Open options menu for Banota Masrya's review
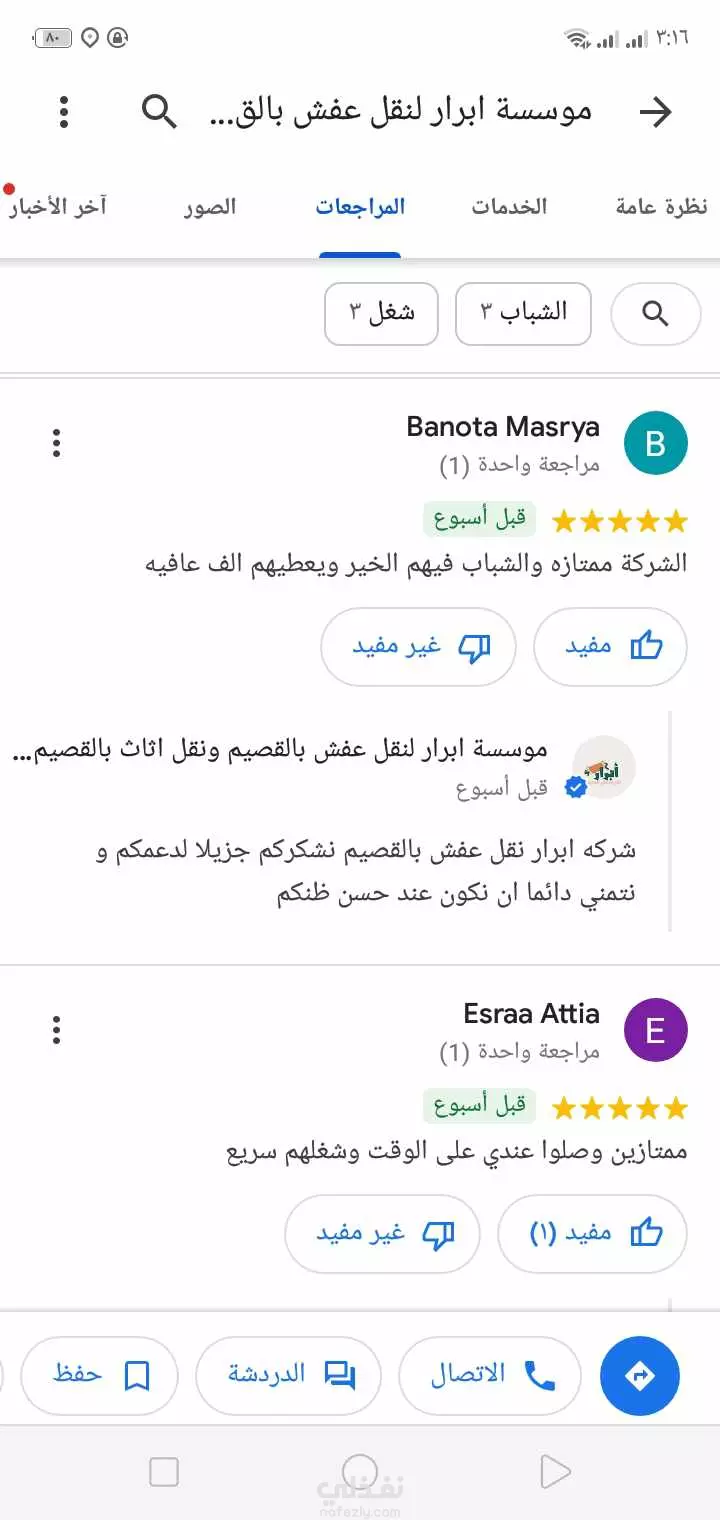 tap(57, 443)
